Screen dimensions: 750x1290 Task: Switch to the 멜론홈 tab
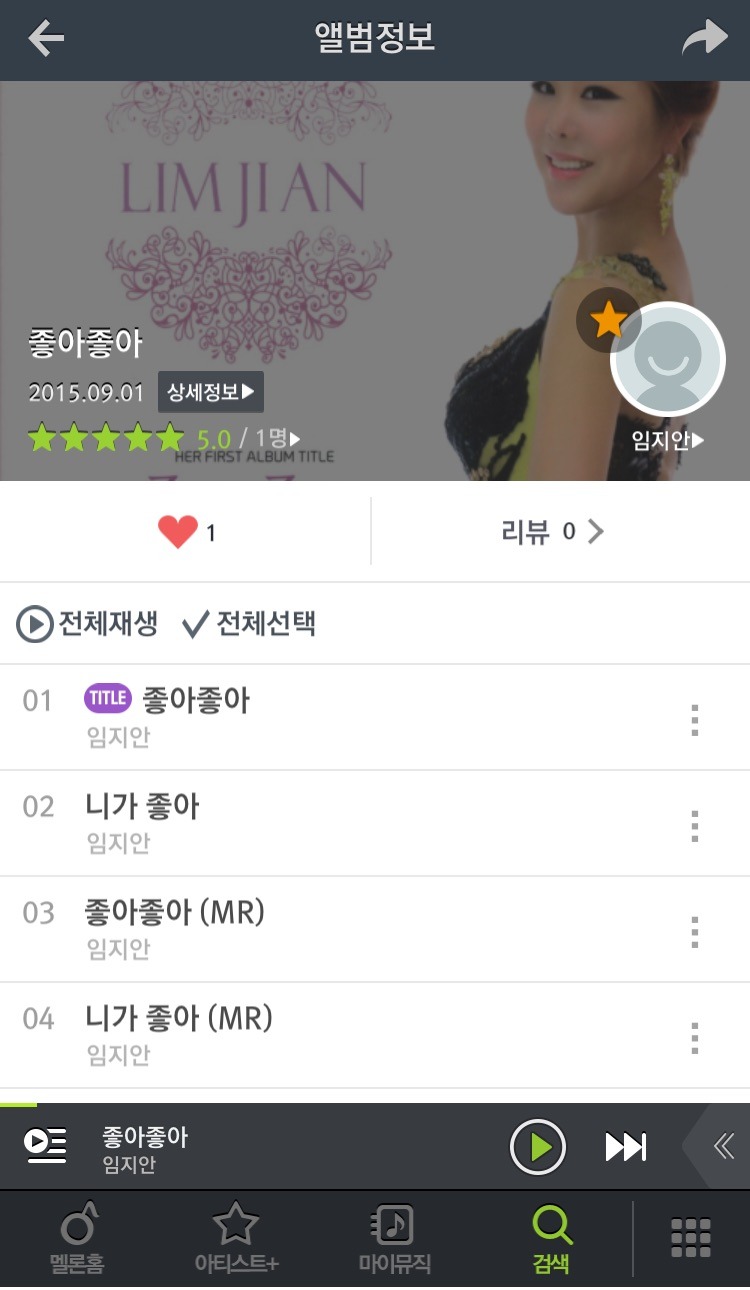click(78, 1238)
